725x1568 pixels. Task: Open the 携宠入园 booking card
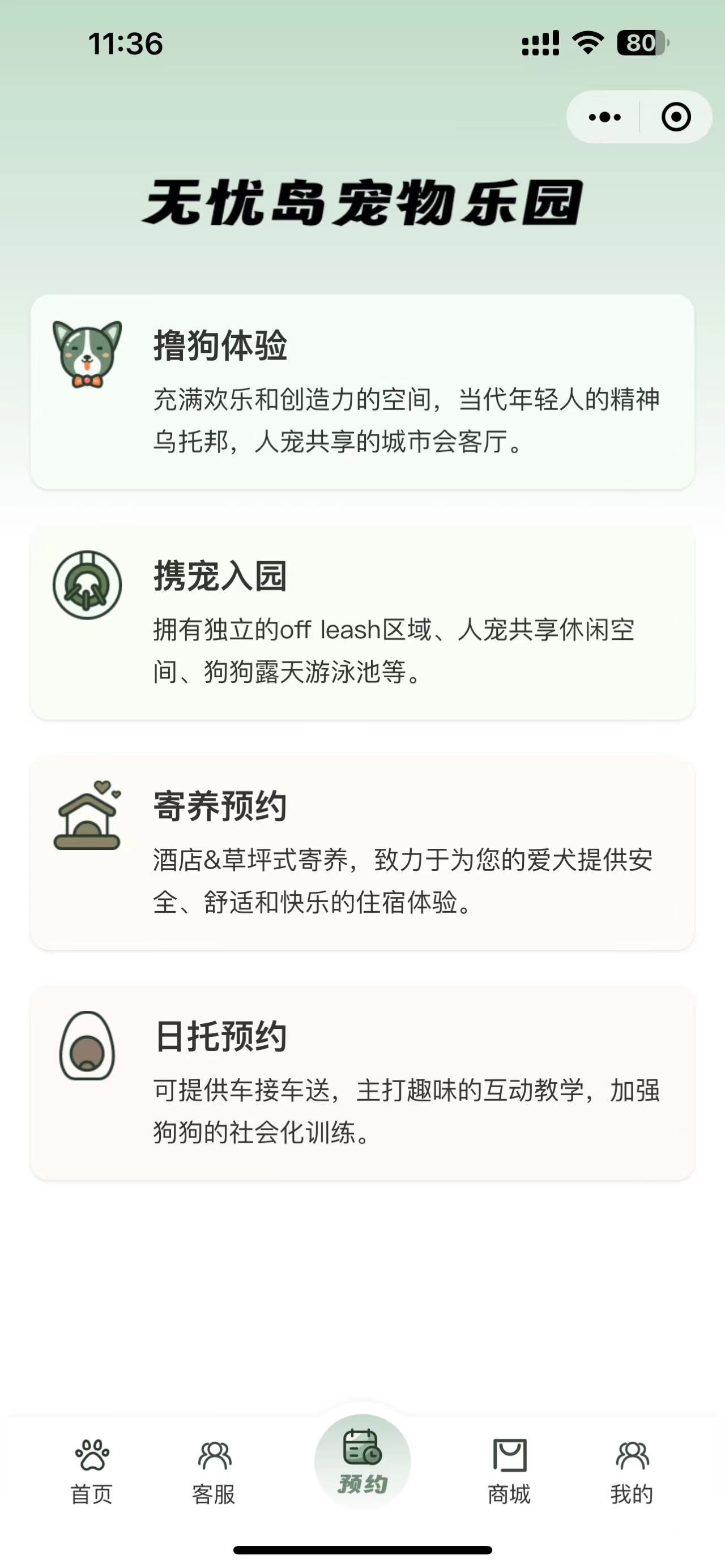[x=362, y=627]
